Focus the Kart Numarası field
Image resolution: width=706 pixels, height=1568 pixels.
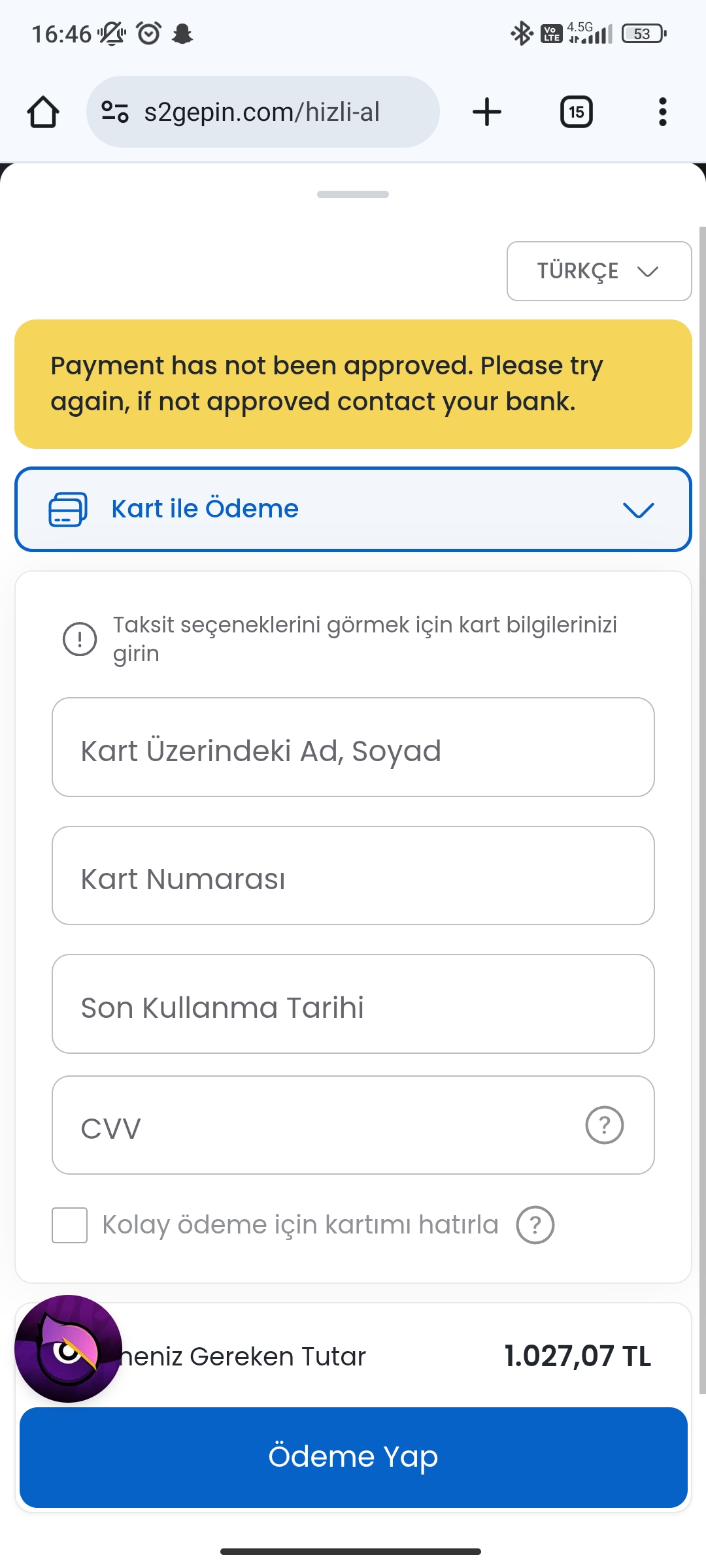click(x=353, y=875)
